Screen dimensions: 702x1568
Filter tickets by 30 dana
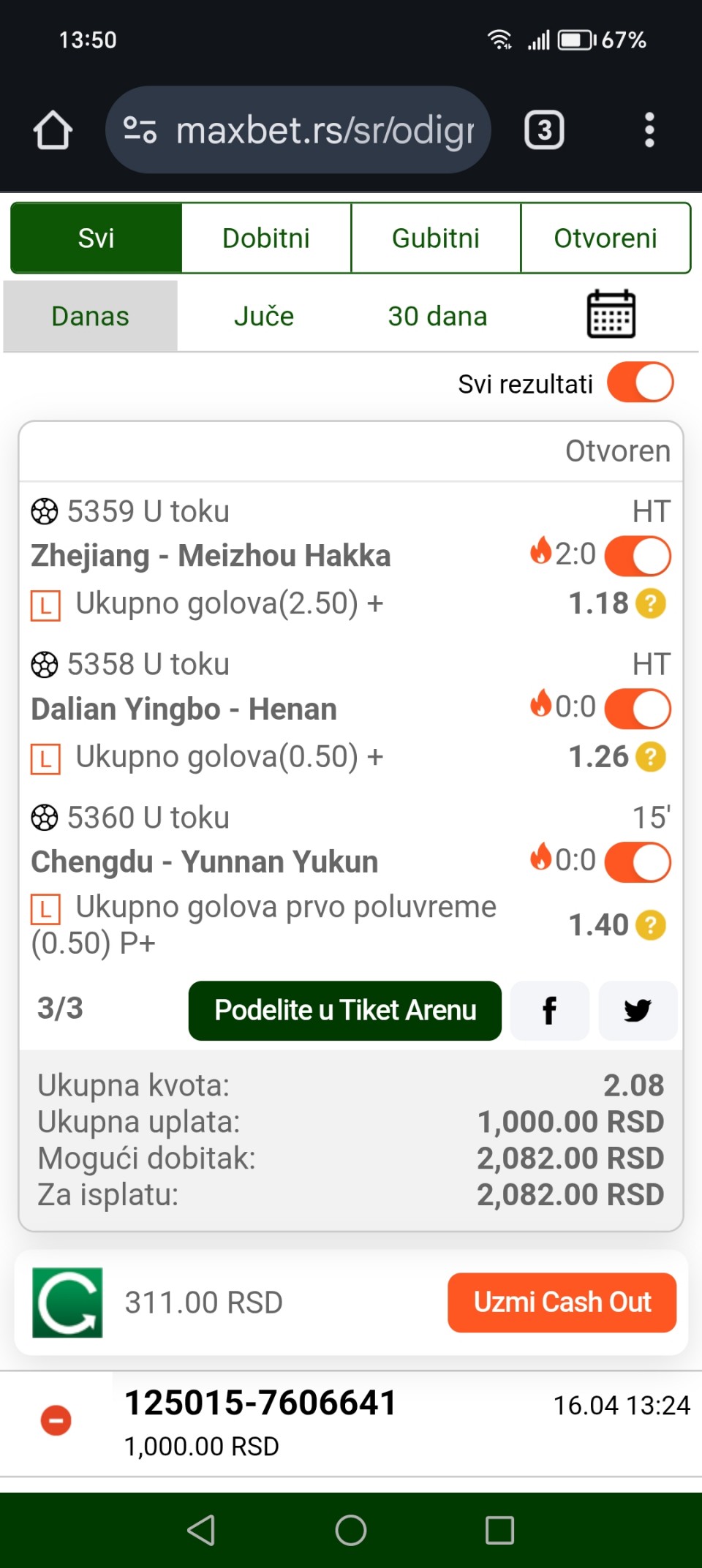point(437,317)
